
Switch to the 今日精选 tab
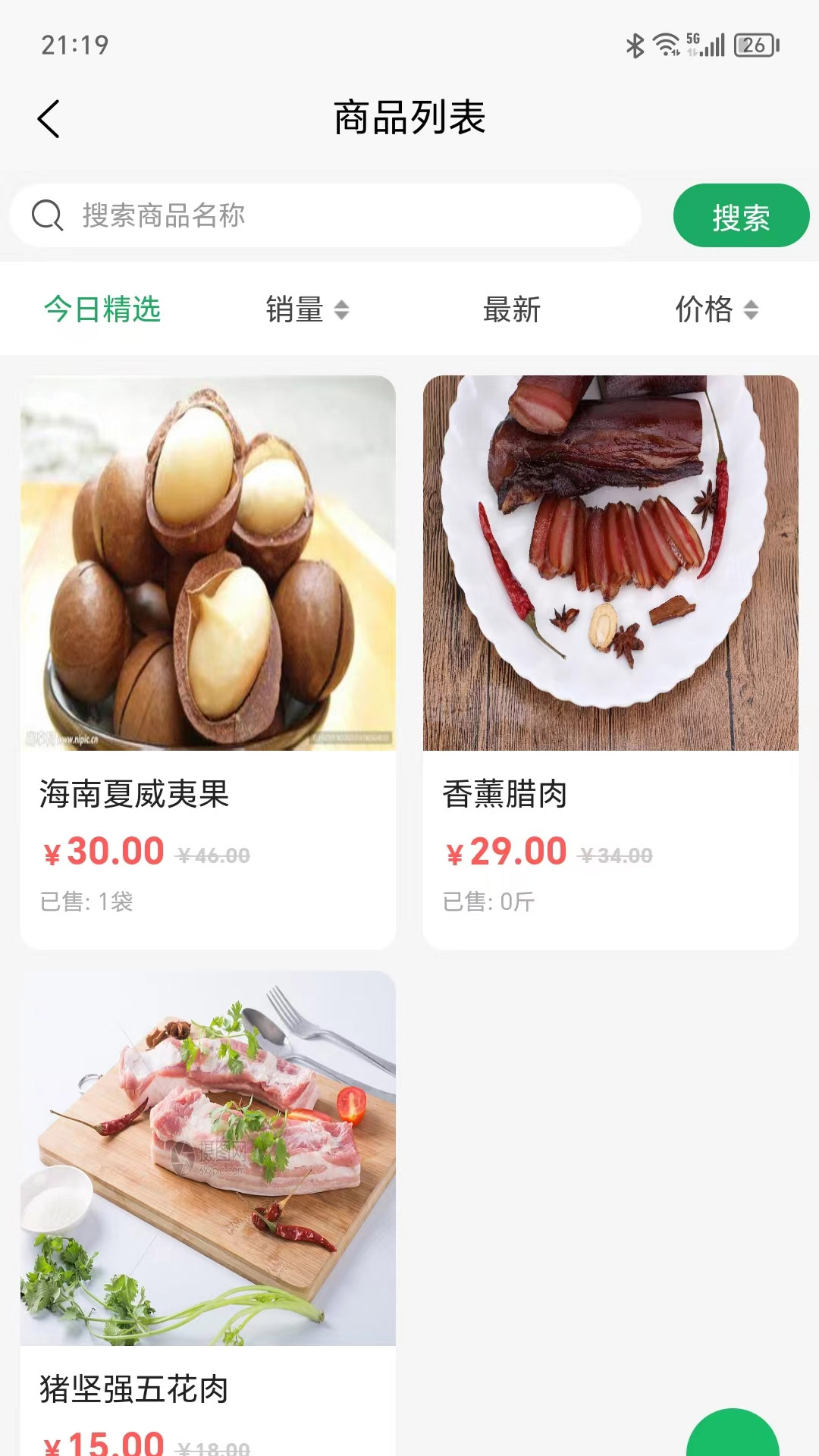coord(102,309)
